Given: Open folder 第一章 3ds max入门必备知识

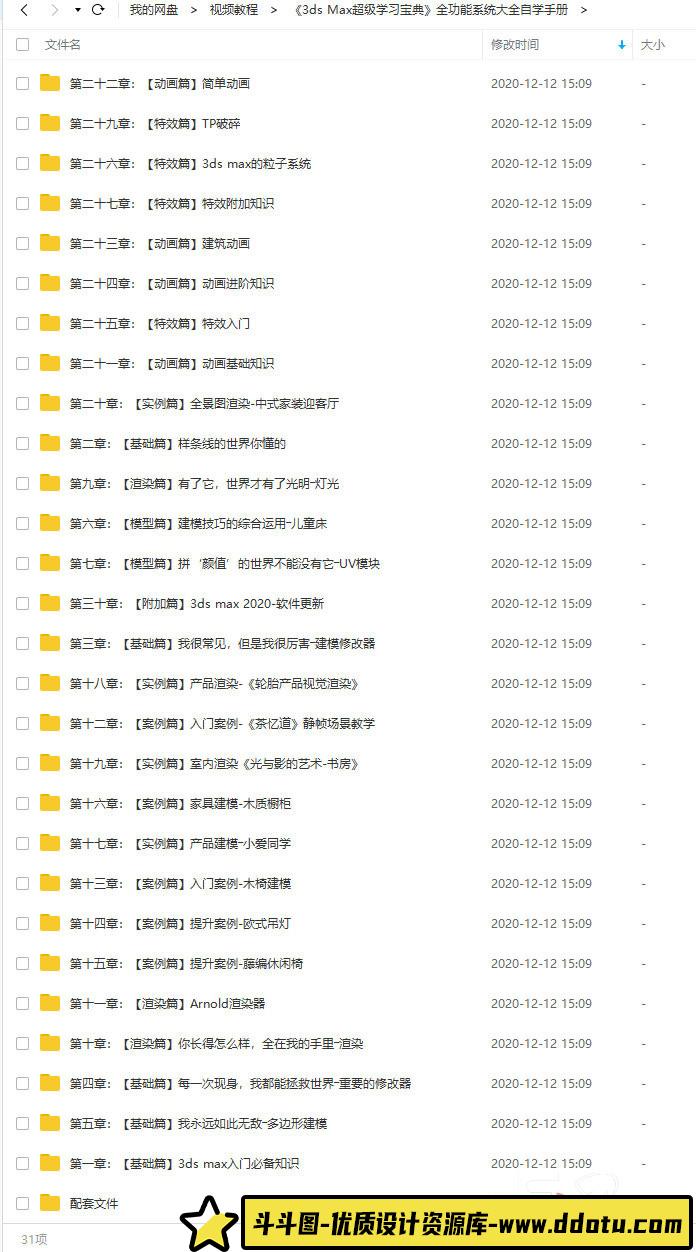Looking at the screenshot, I should point(184,1164).
